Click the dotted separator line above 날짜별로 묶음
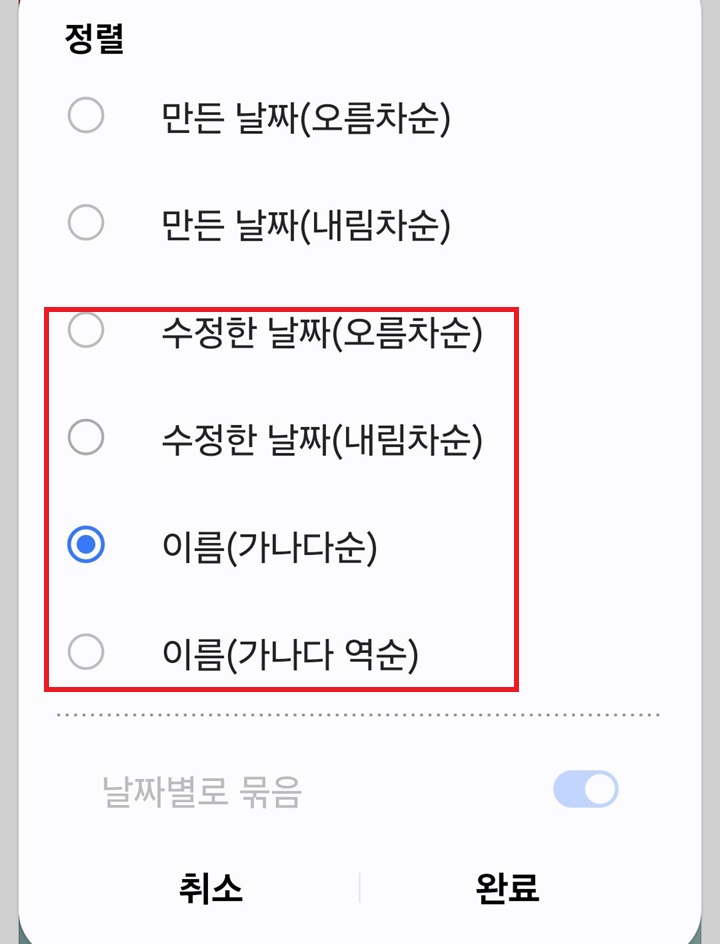Screen dimensions: 720x944 click(x=360, y=716)
